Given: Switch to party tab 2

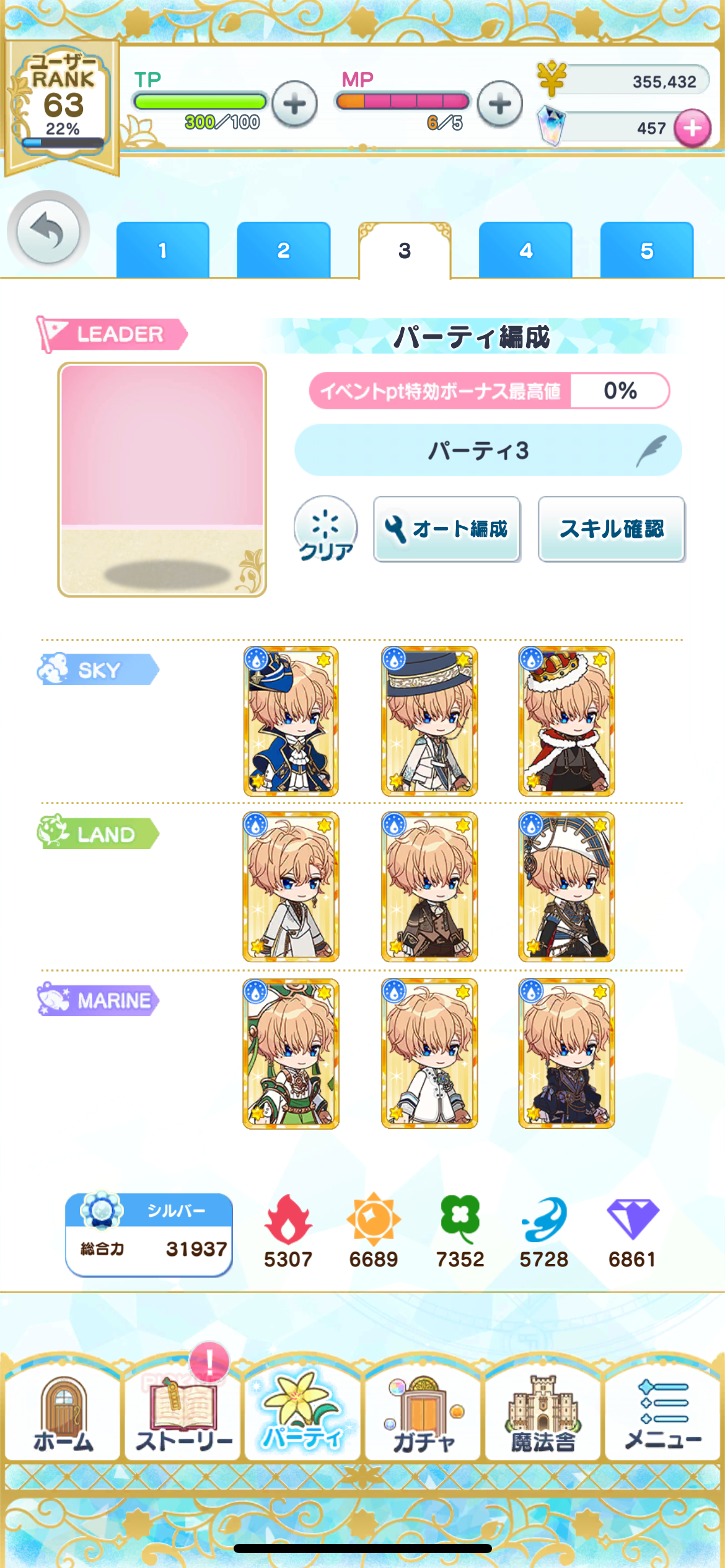Looking at the screenshot, I should [283, 250].
